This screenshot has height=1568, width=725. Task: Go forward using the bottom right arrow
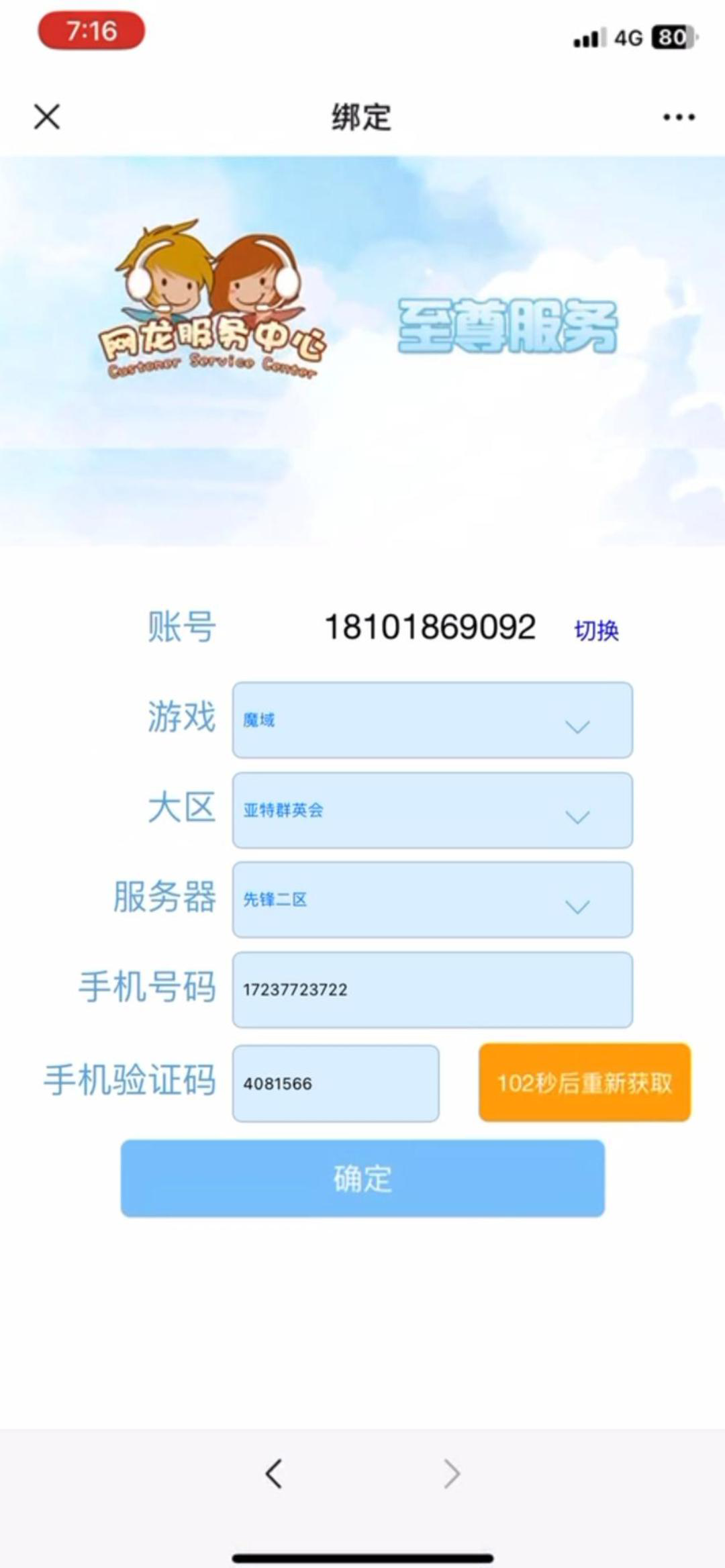[452, 1474]
